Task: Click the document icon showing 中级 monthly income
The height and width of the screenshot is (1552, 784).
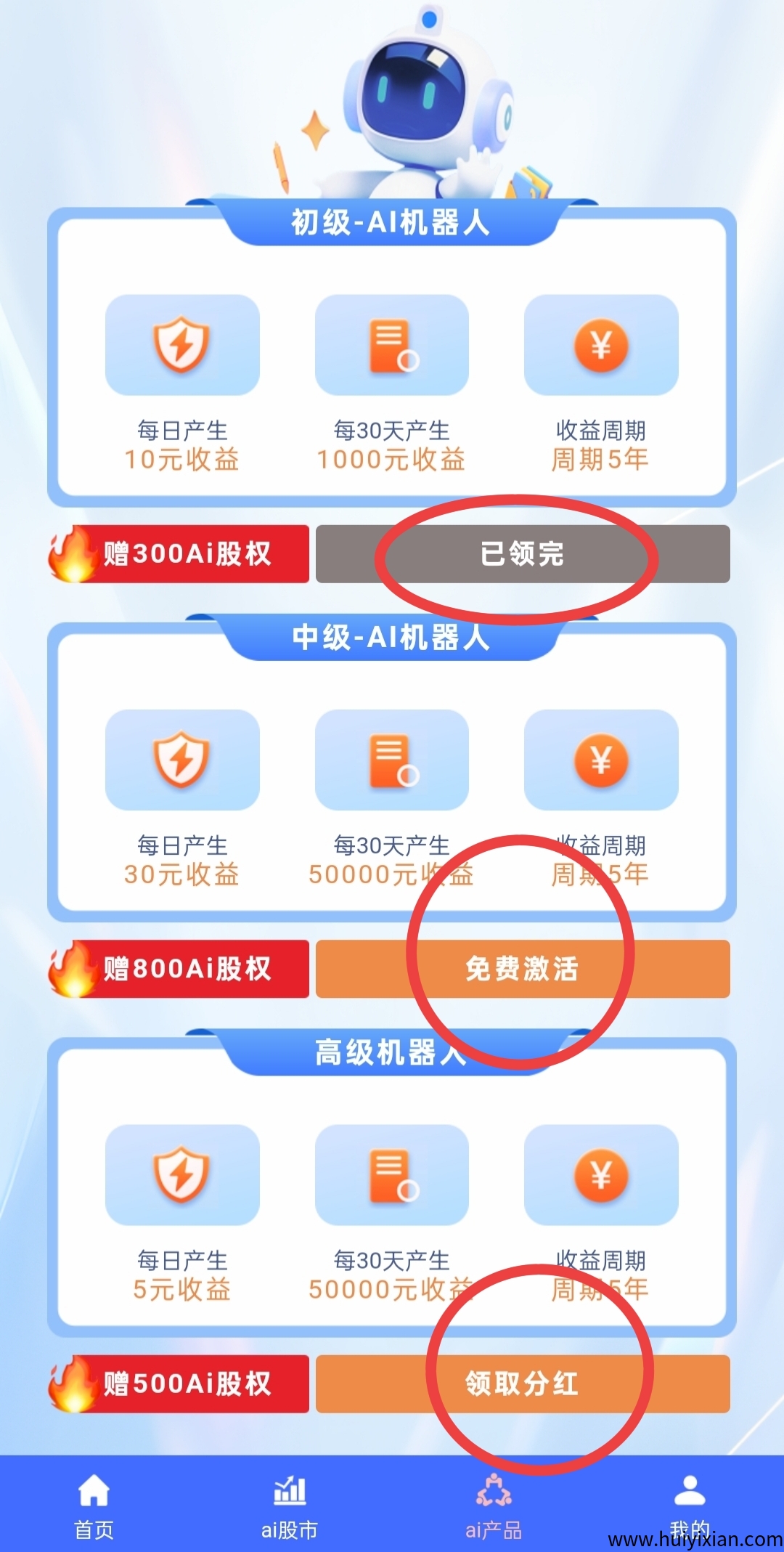Action: (x=392, y=759)
